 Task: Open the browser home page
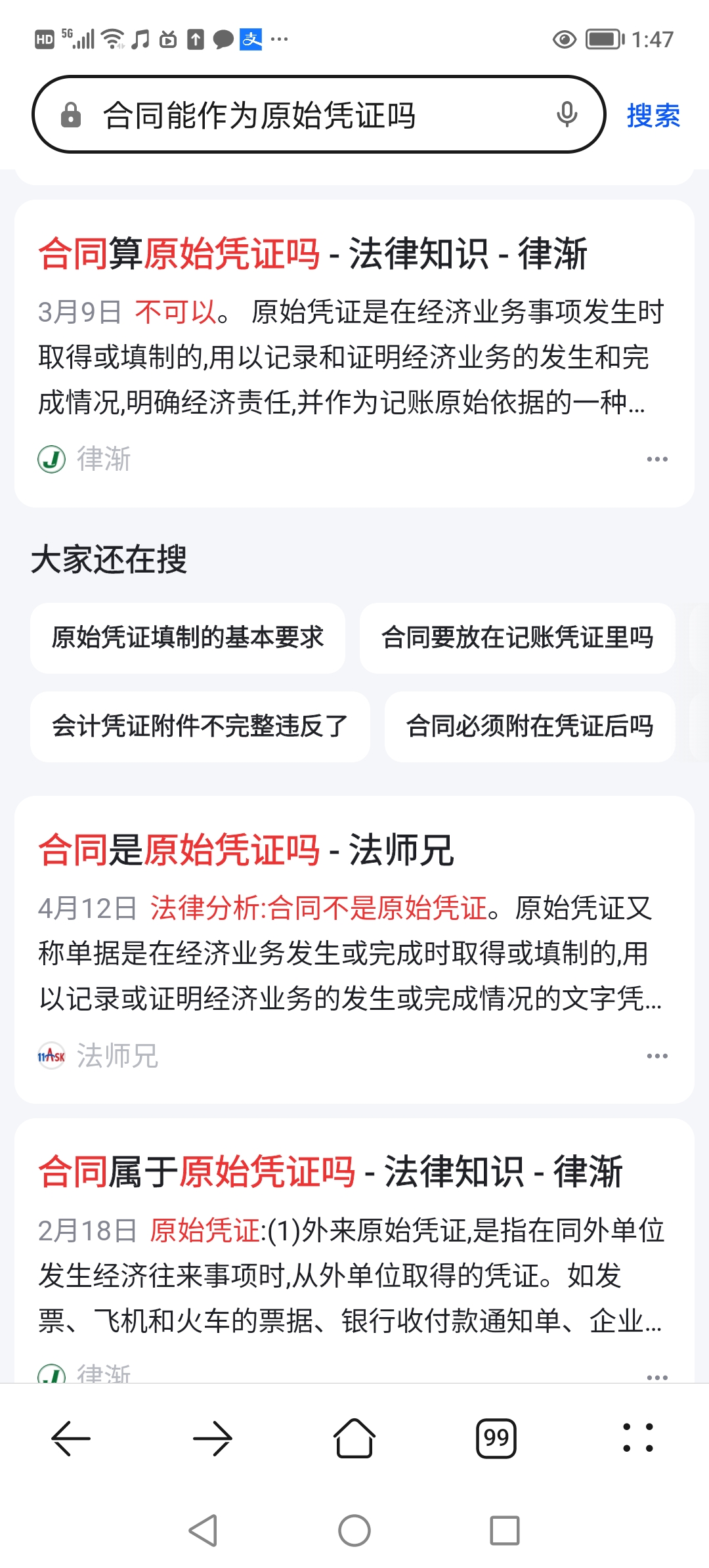[x=354, y=1439]
